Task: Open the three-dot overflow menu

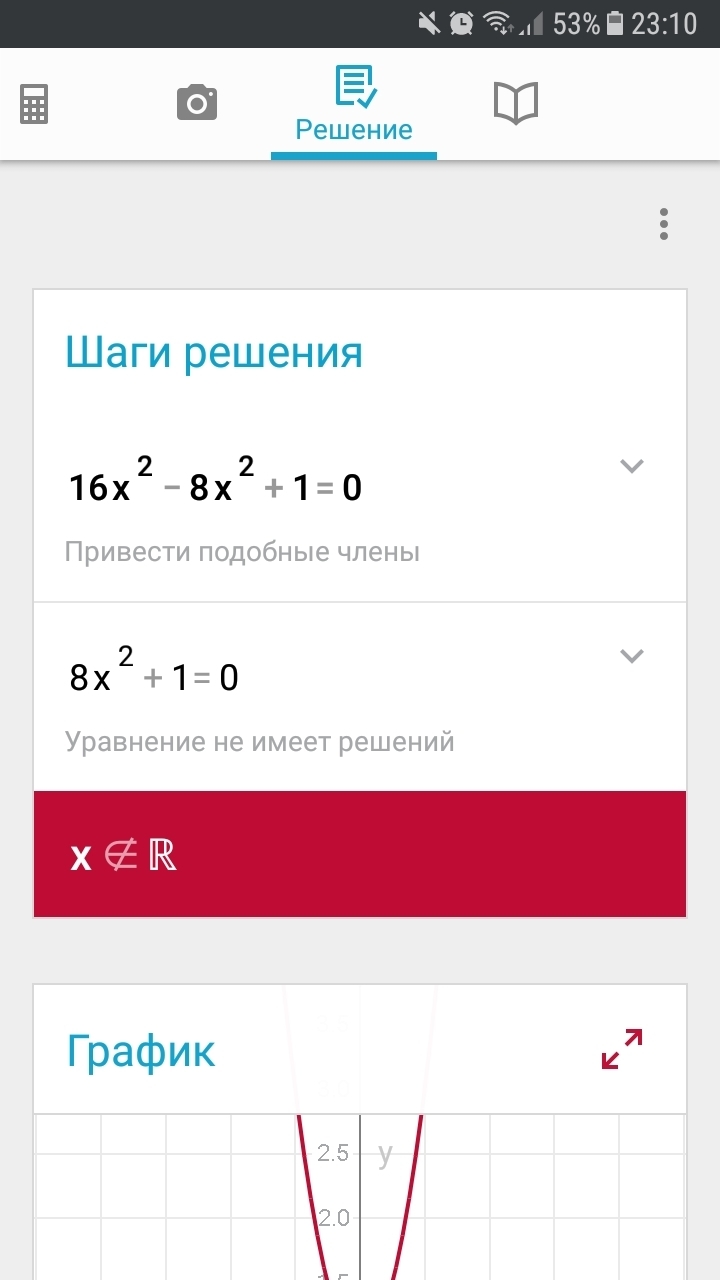Action: [x=664, y=224]
